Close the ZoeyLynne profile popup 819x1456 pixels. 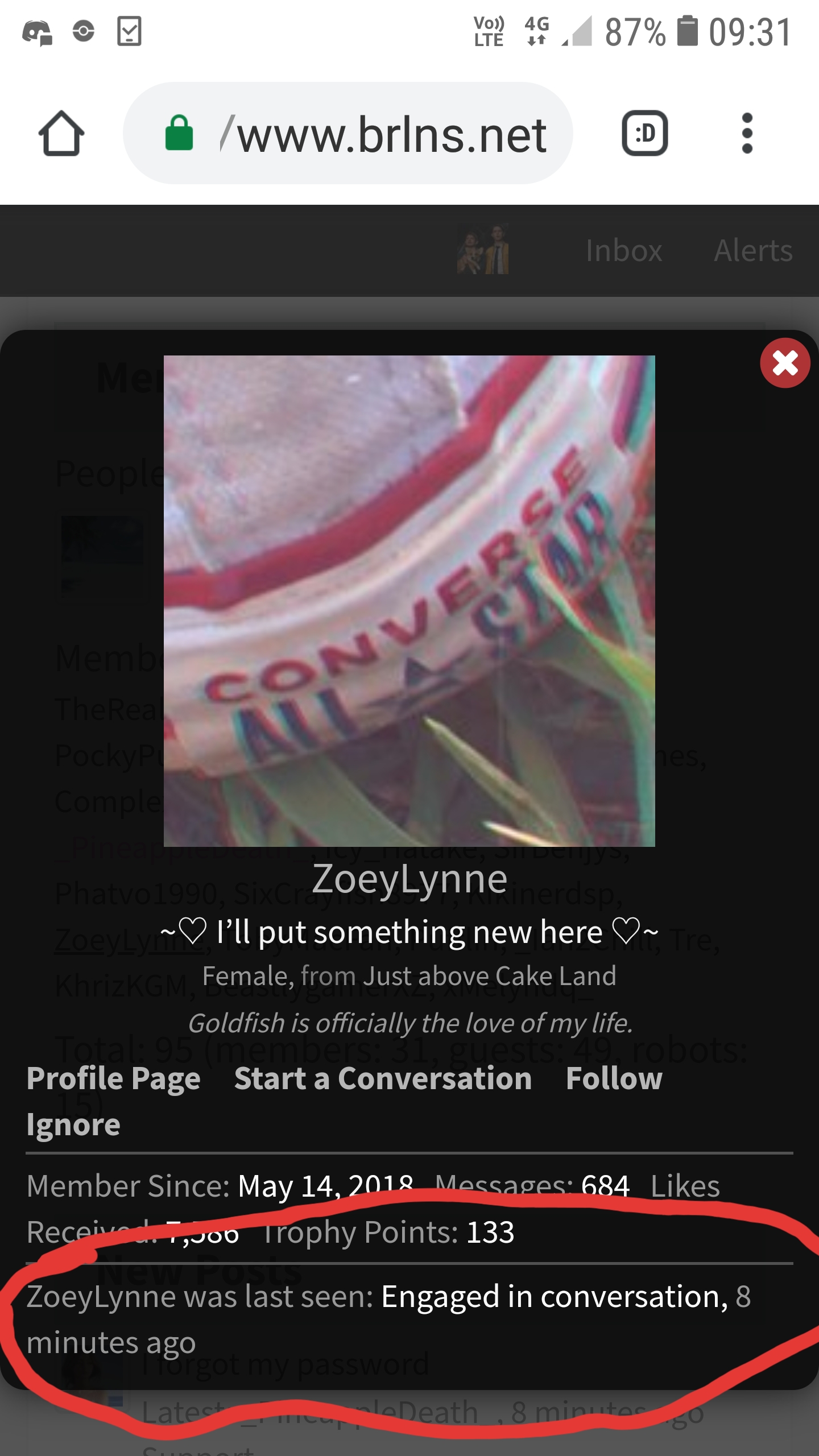point(785,363)
